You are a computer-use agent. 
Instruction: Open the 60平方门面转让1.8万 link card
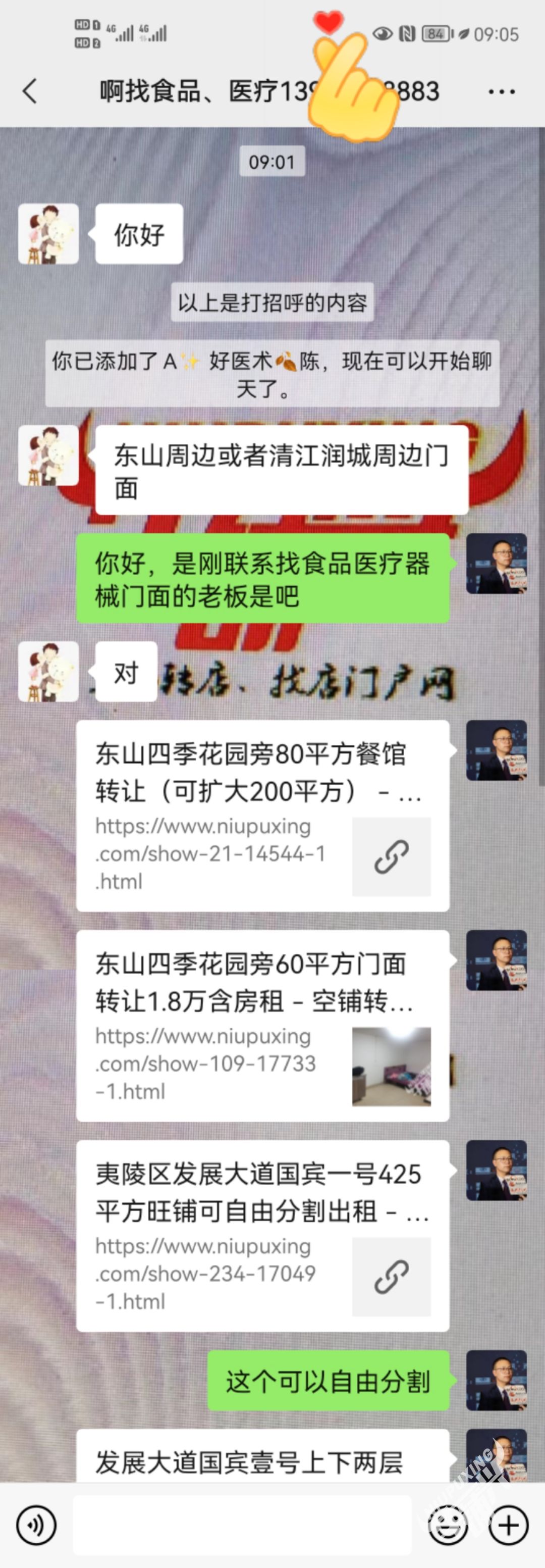(x=262, y=1025)
